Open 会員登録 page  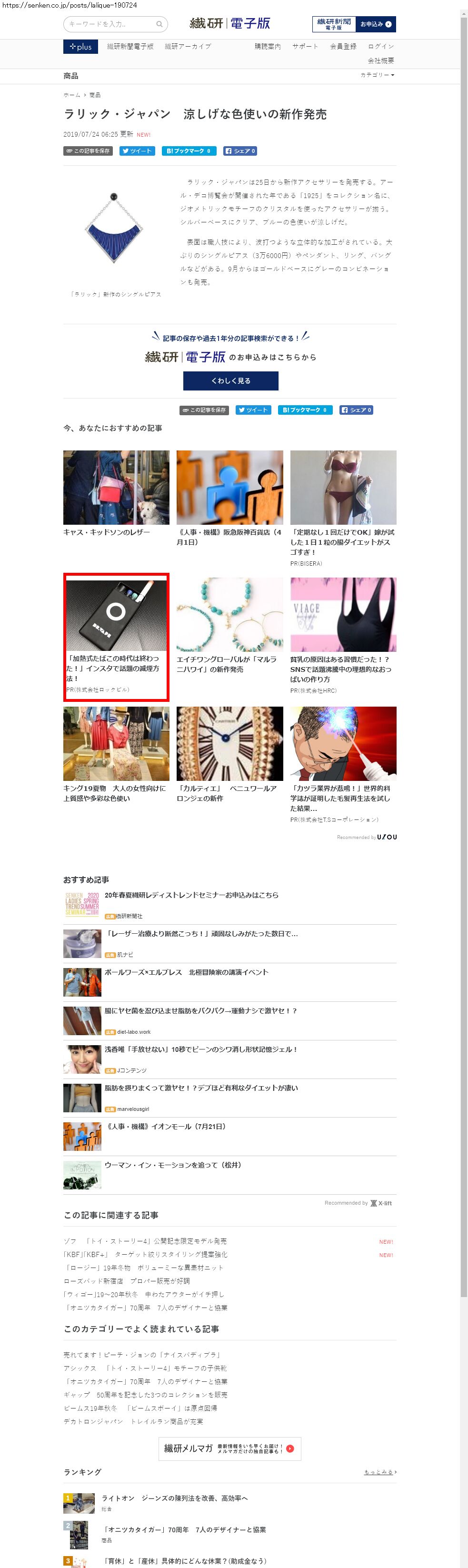pos(343,47)
